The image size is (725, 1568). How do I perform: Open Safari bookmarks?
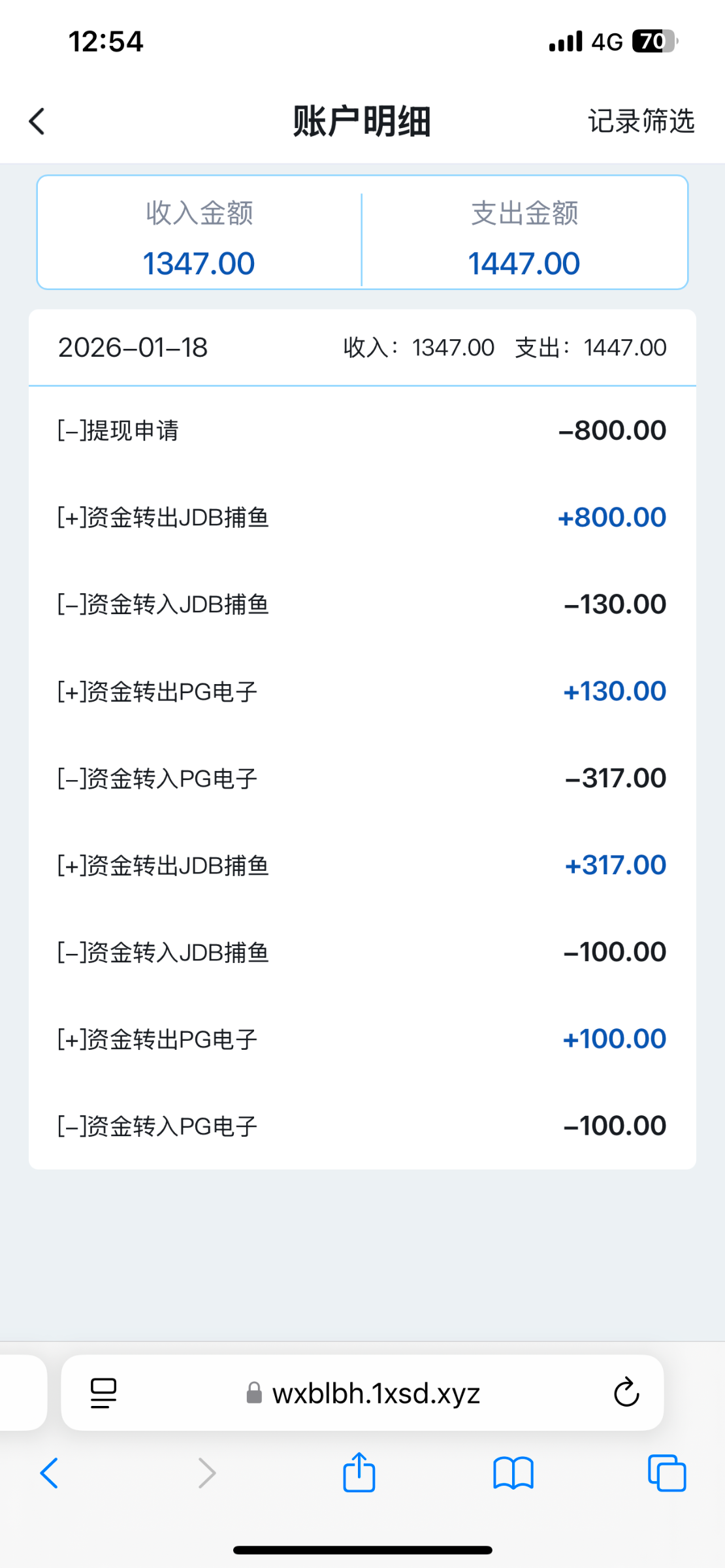511,1472
